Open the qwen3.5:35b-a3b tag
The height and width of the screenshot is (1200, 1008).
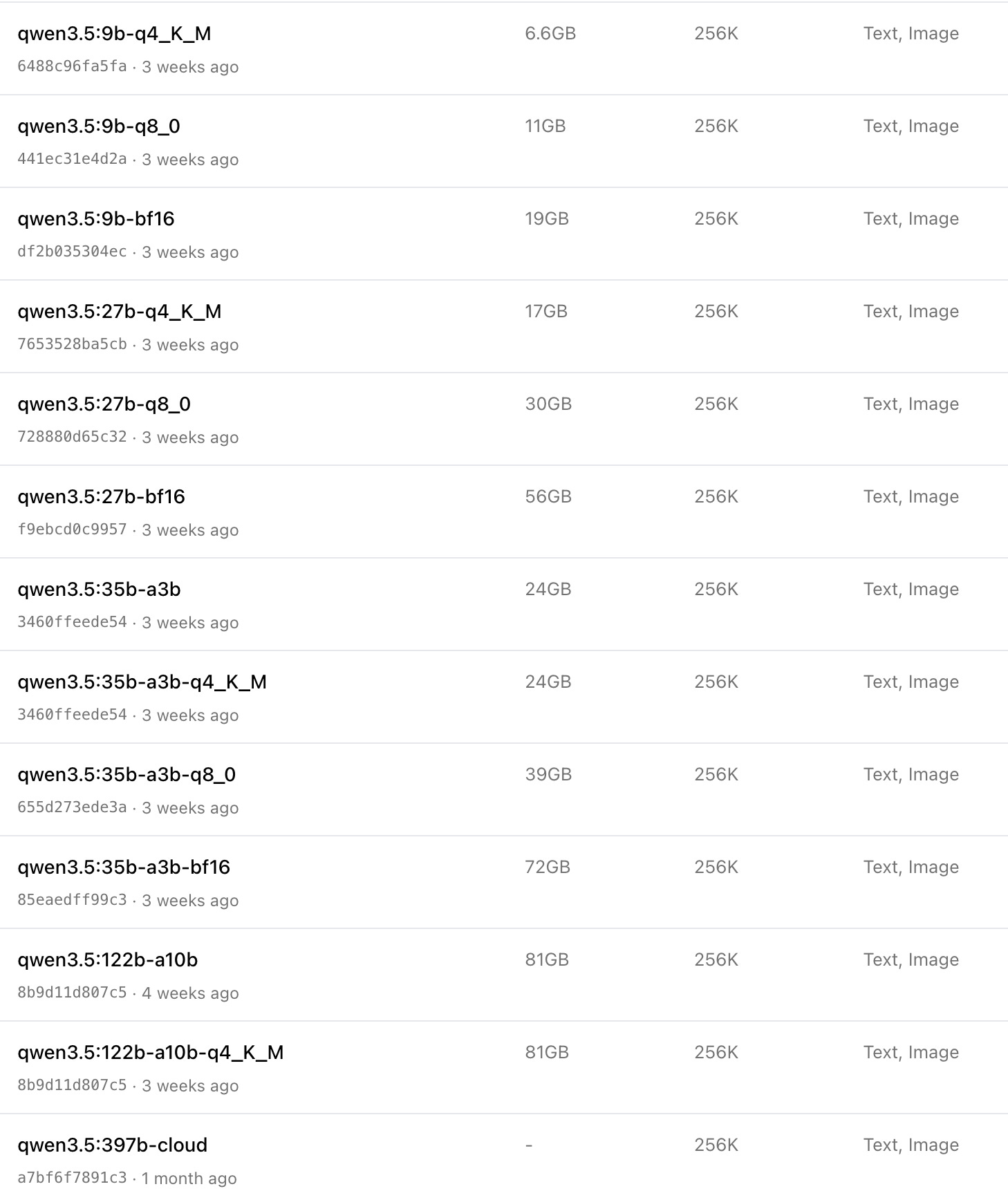click(x=99, y=590)
